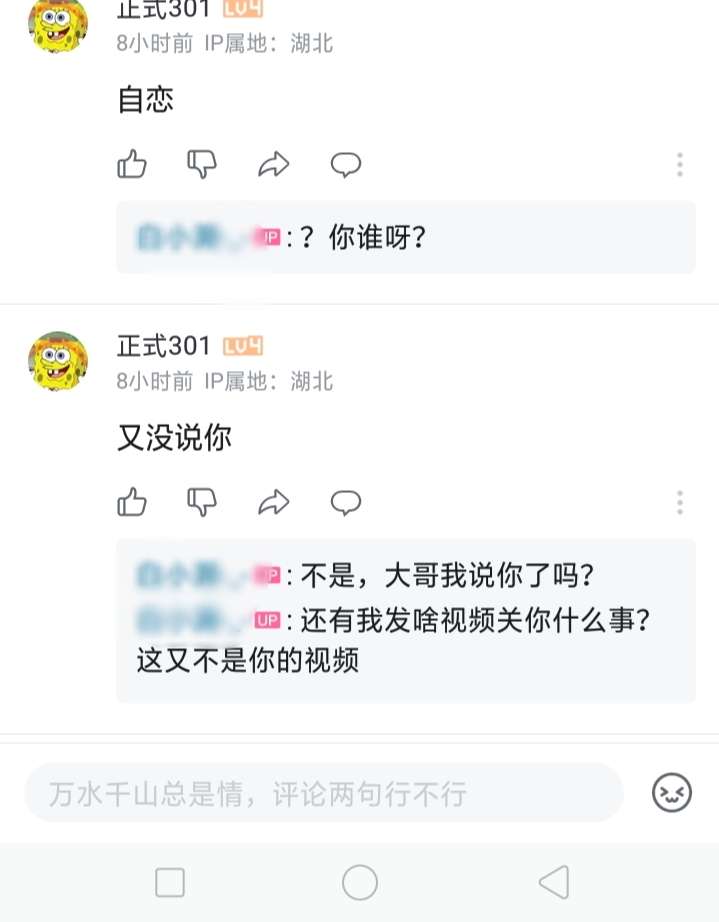This screenshot has height=922, width=719.
Task: Open more options for comment "又没说你"
Action: coord(679,502)
